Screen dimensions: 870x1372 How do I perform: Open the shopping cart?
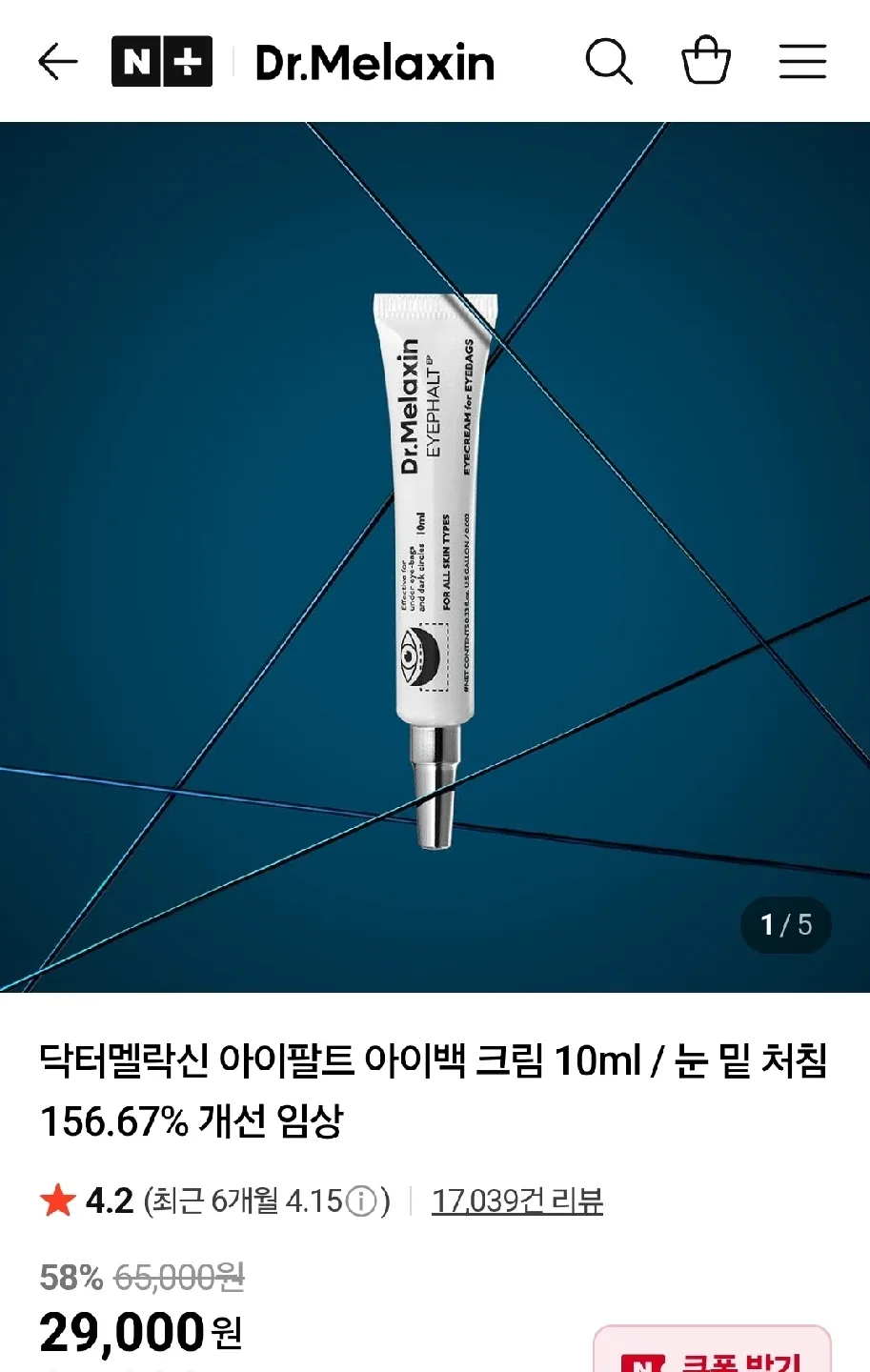point(706,62)
